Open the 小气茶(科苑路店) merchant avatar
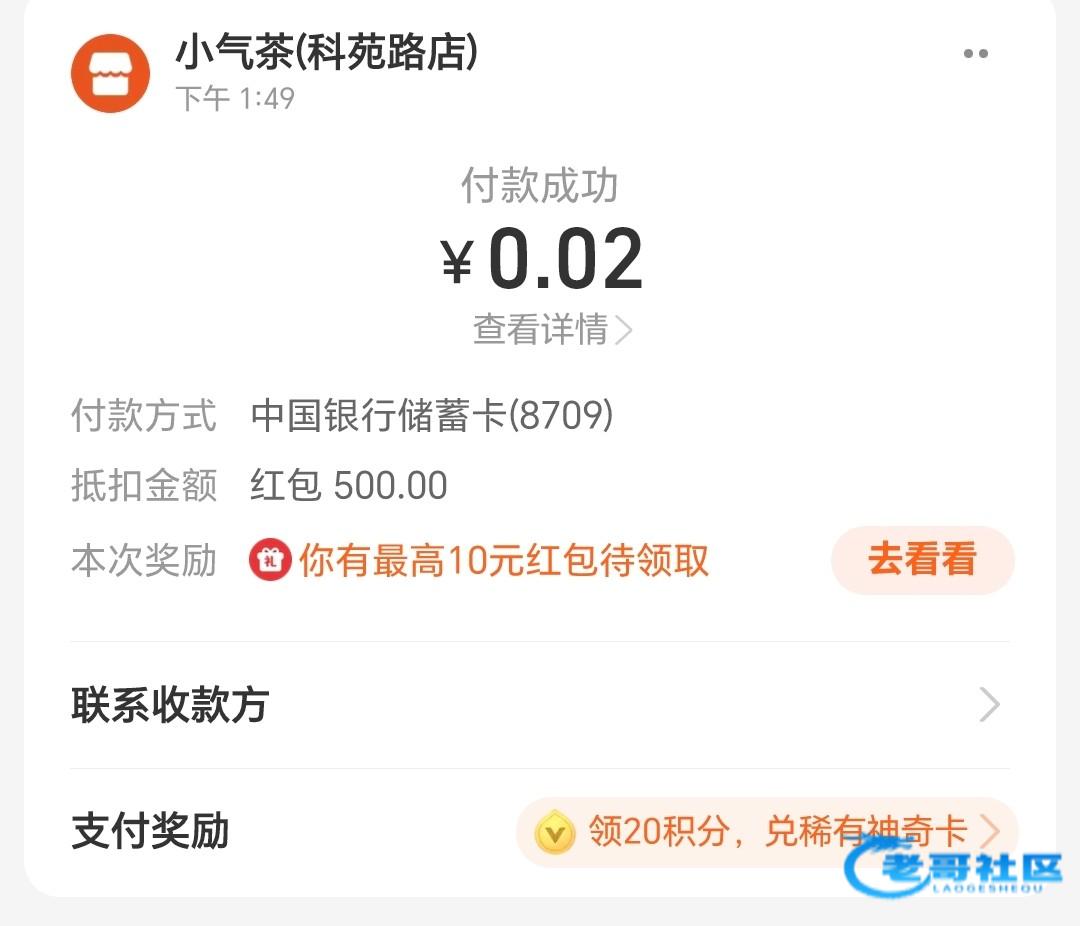 pos(110,73)
